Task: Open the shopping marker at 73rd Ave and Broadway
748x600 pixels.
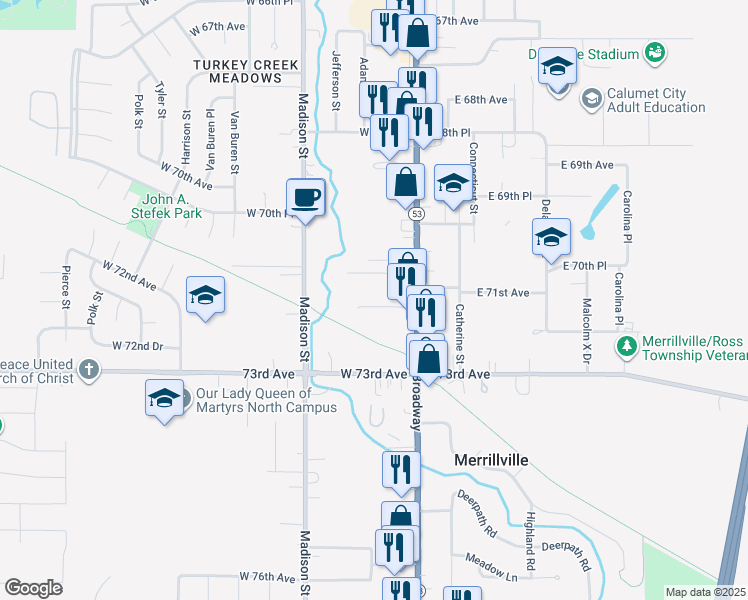Action: click(429, 360)
